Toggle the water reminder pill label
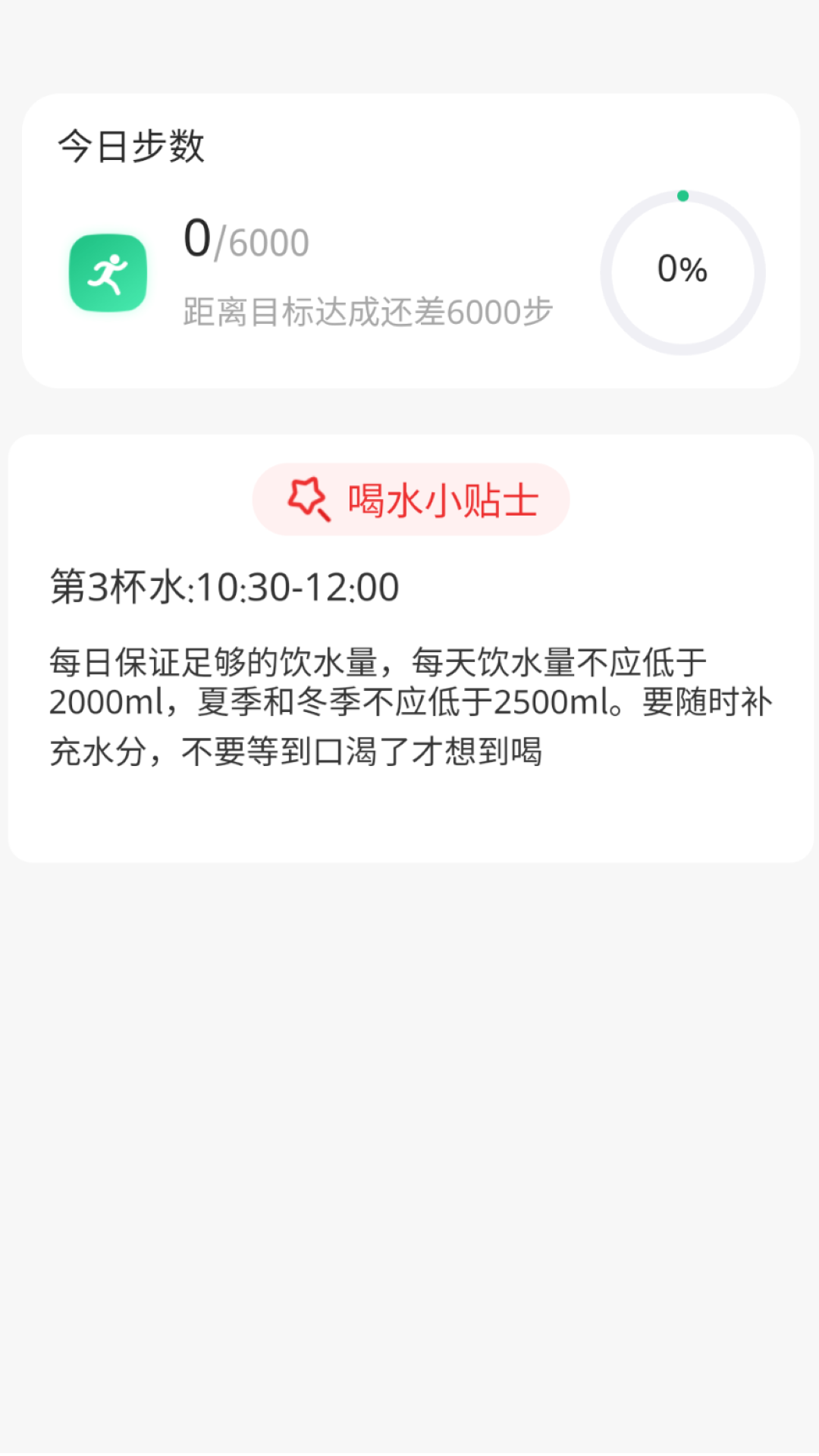The height and width of the screenshot is (1456, 819). 409,498
